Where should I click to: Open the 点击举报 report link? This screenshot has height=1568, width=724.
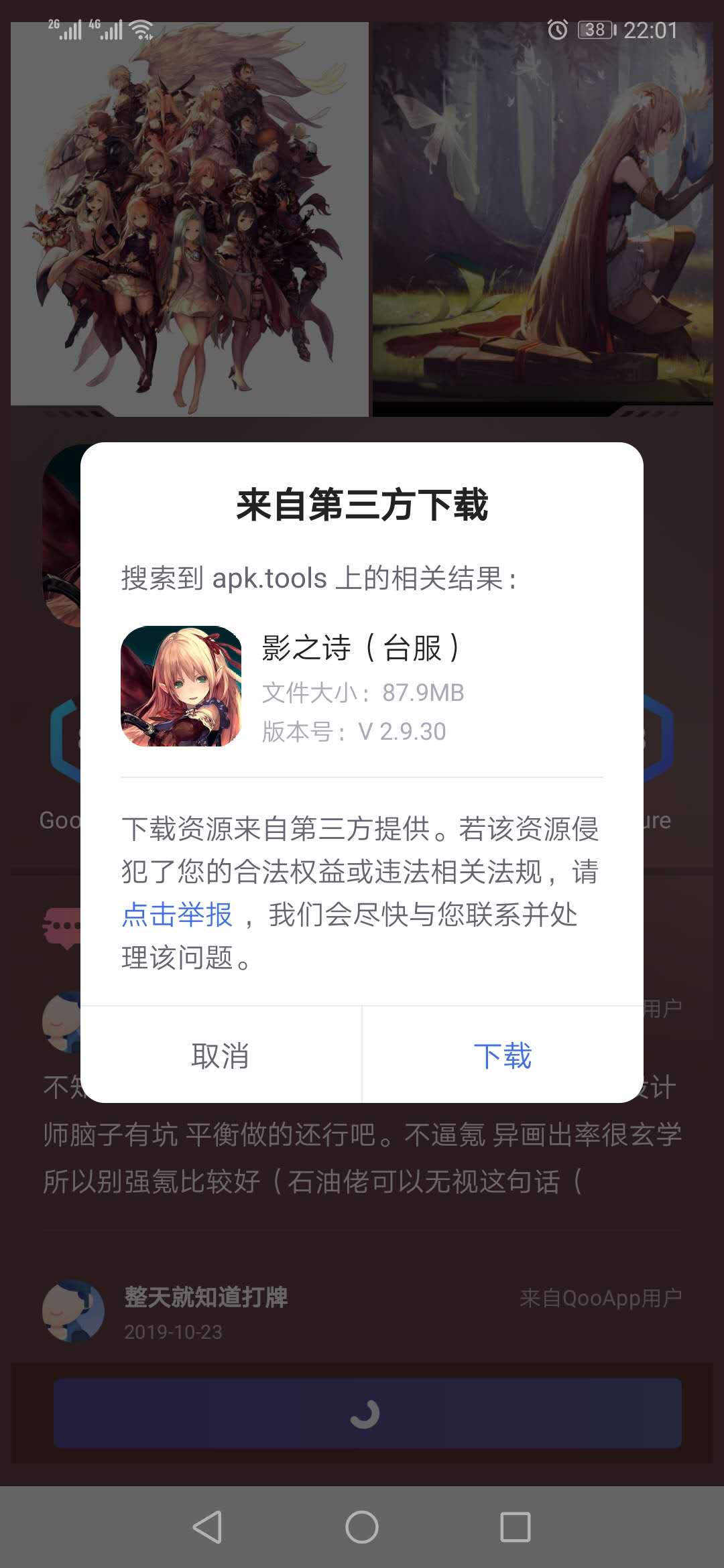click(x=177, y=915)
